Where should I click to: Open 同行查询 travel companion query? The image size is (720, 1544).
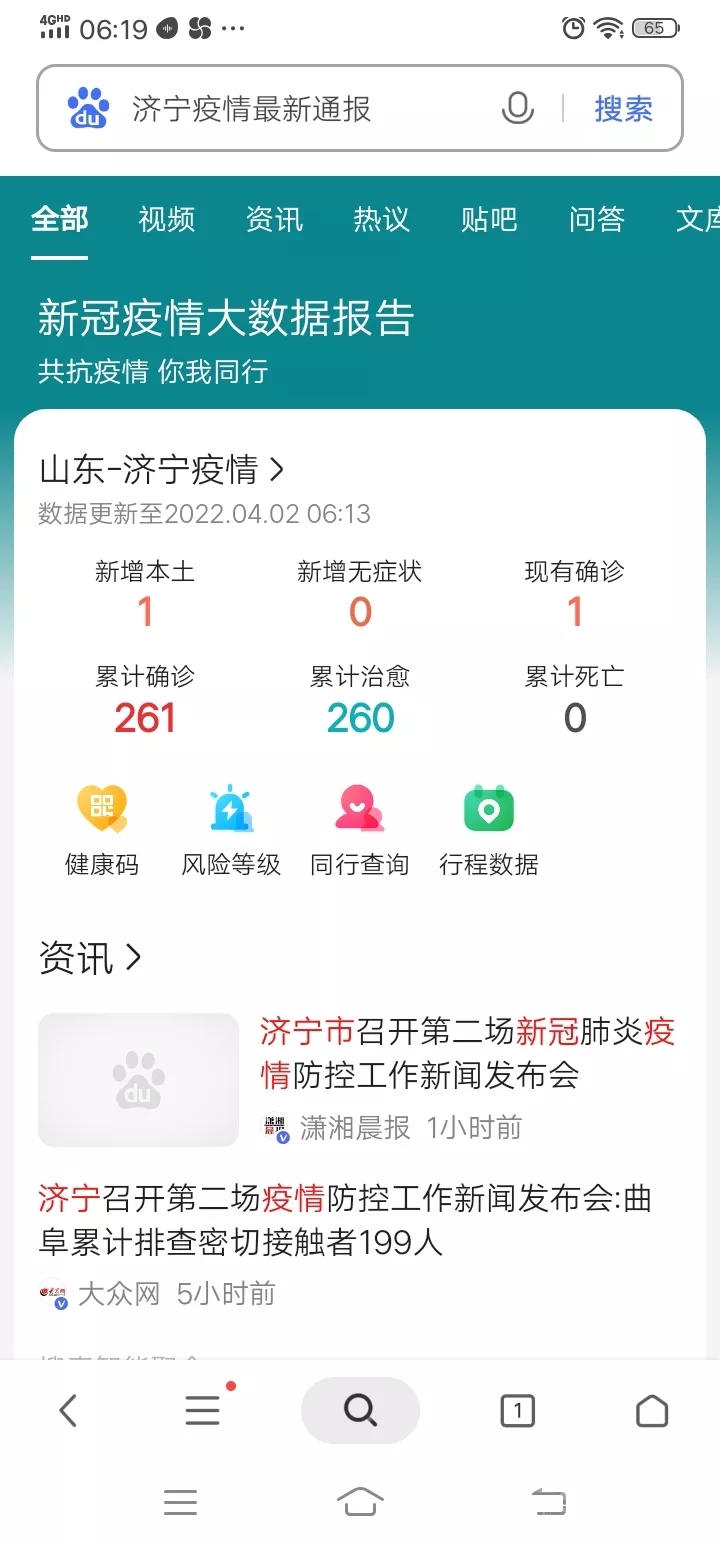[359, 828]
